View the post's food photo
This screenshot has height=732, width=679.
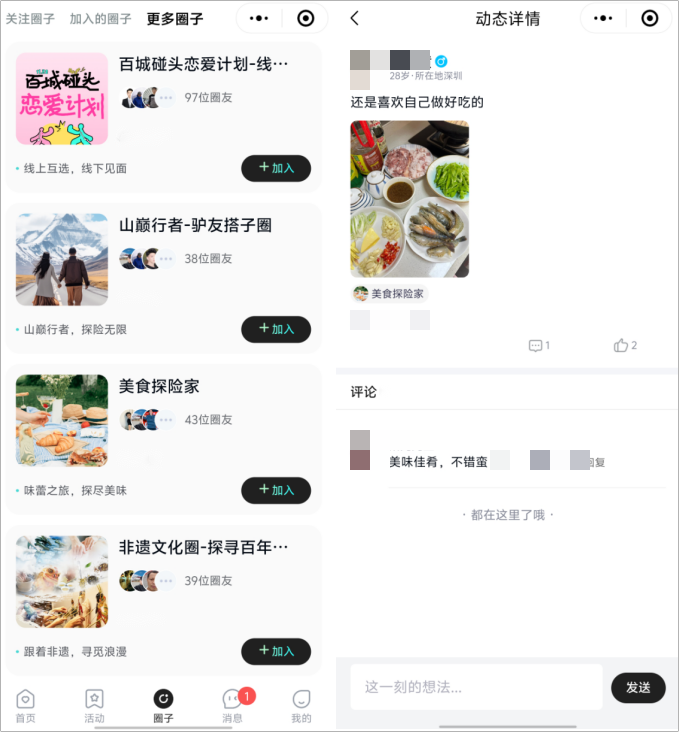[409, 199]
